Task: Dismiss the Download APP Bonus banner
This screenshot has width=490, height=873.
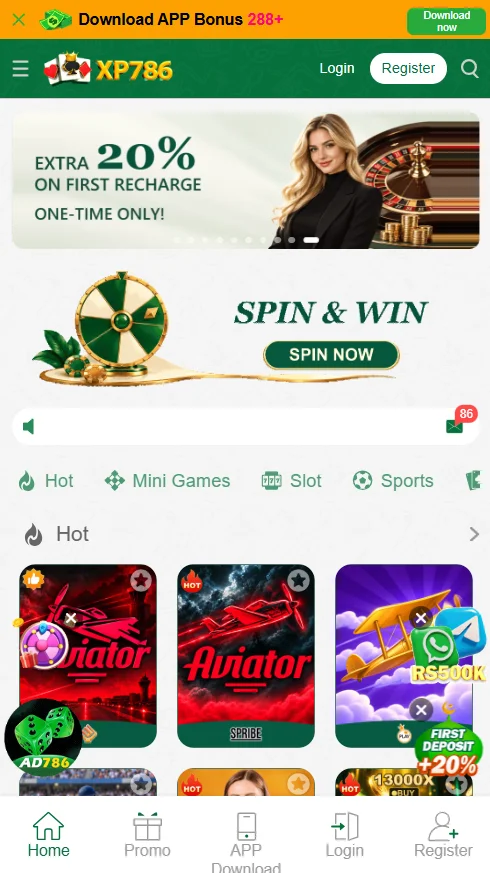Action: tap(19, 20)
